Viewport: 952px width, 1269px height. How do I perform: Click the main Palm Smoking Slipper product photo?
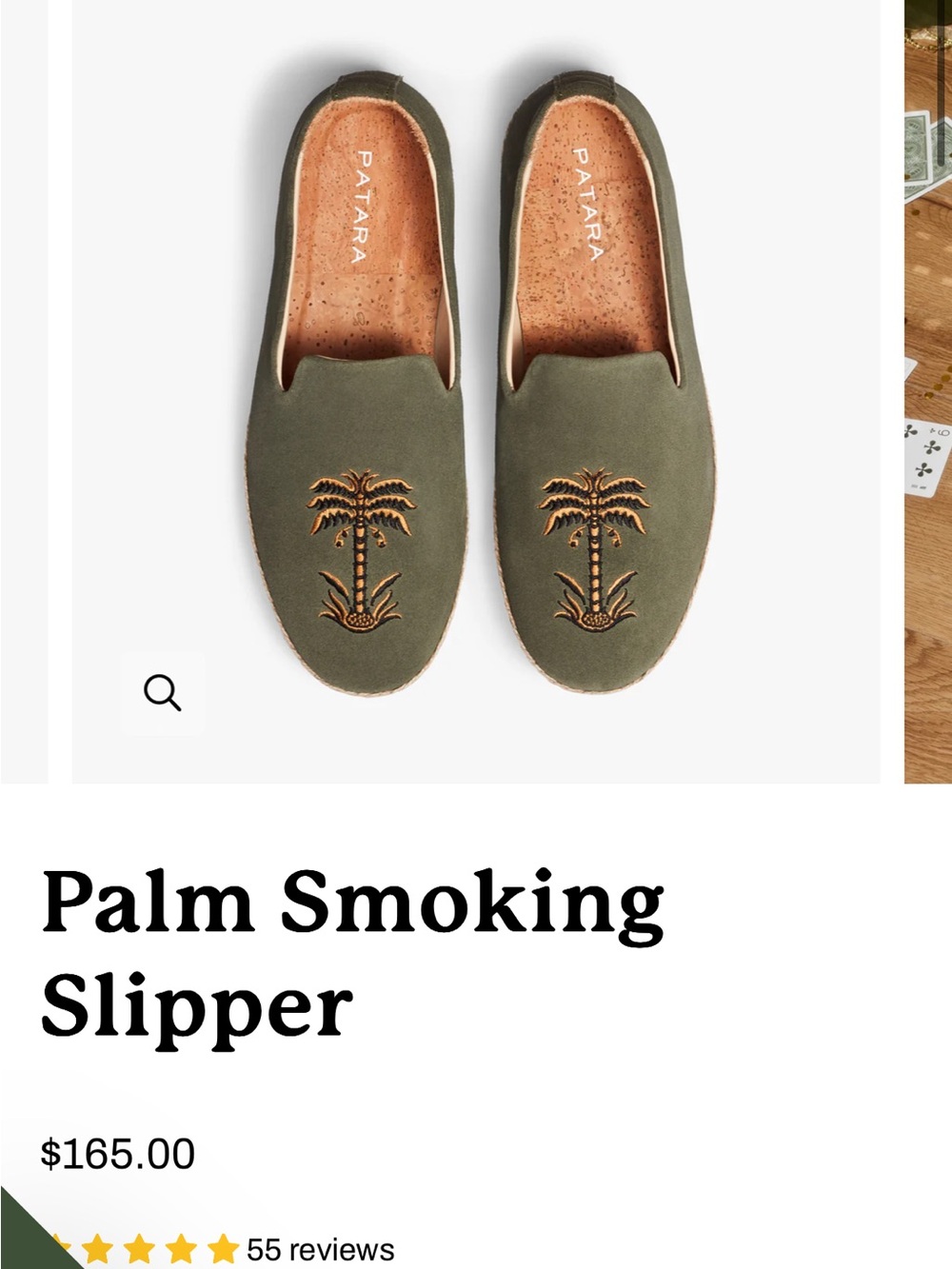tap(476, 381)
